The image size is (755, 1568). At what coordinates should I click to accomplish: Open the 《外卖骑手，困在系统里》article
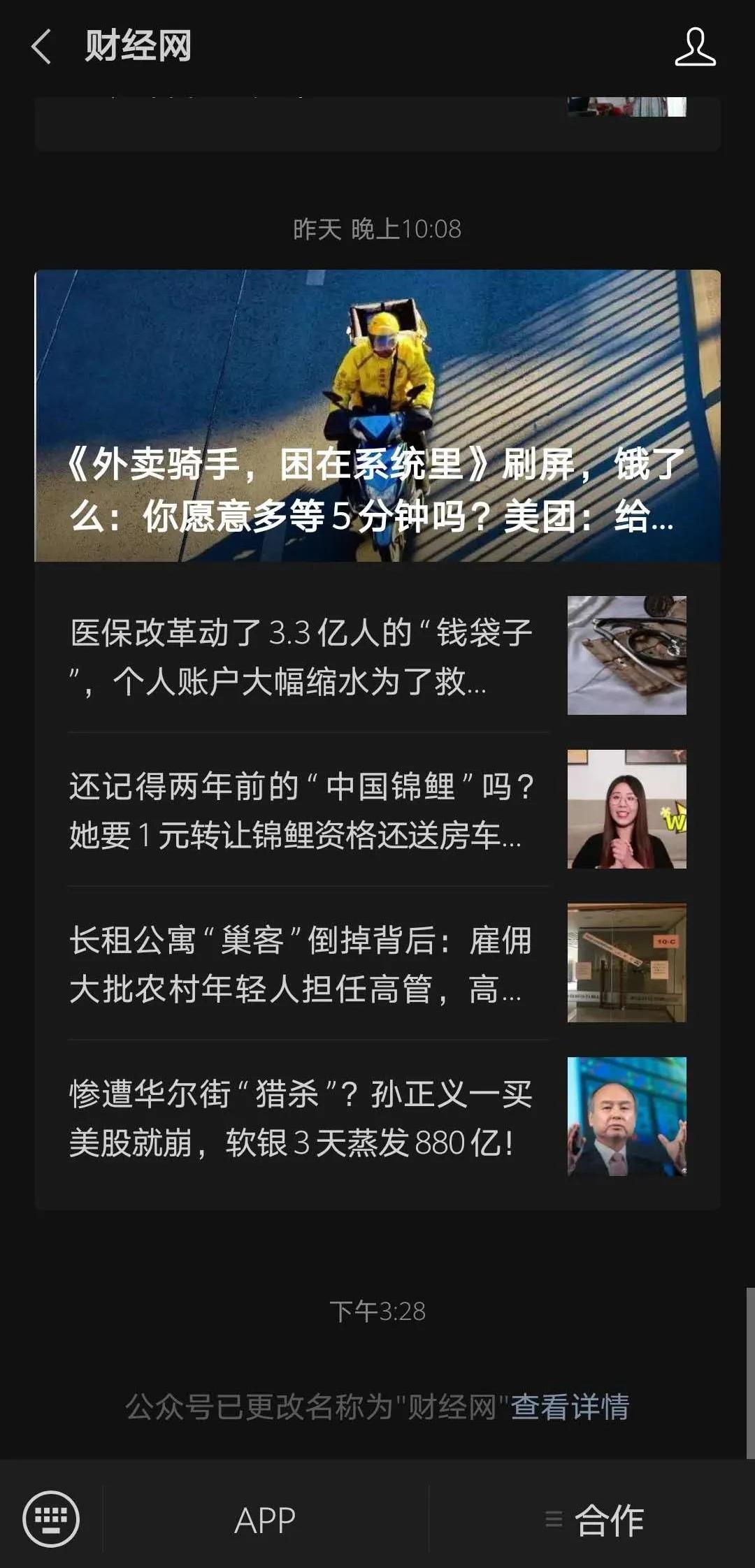(x=377, y=489)
